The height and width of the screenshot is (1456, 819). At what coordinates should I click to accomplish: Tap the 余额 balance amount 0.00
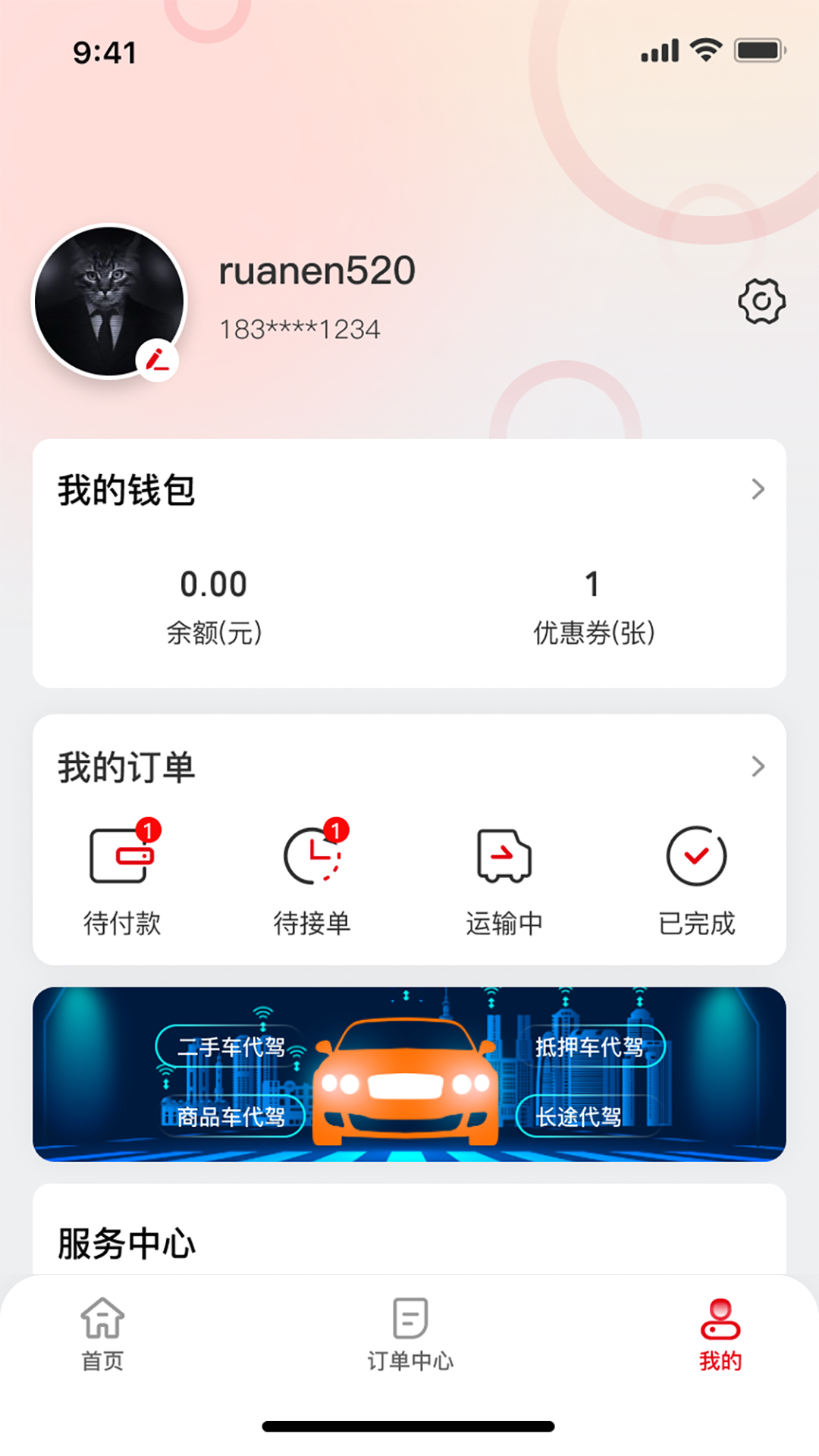click(x=213, y=584)
